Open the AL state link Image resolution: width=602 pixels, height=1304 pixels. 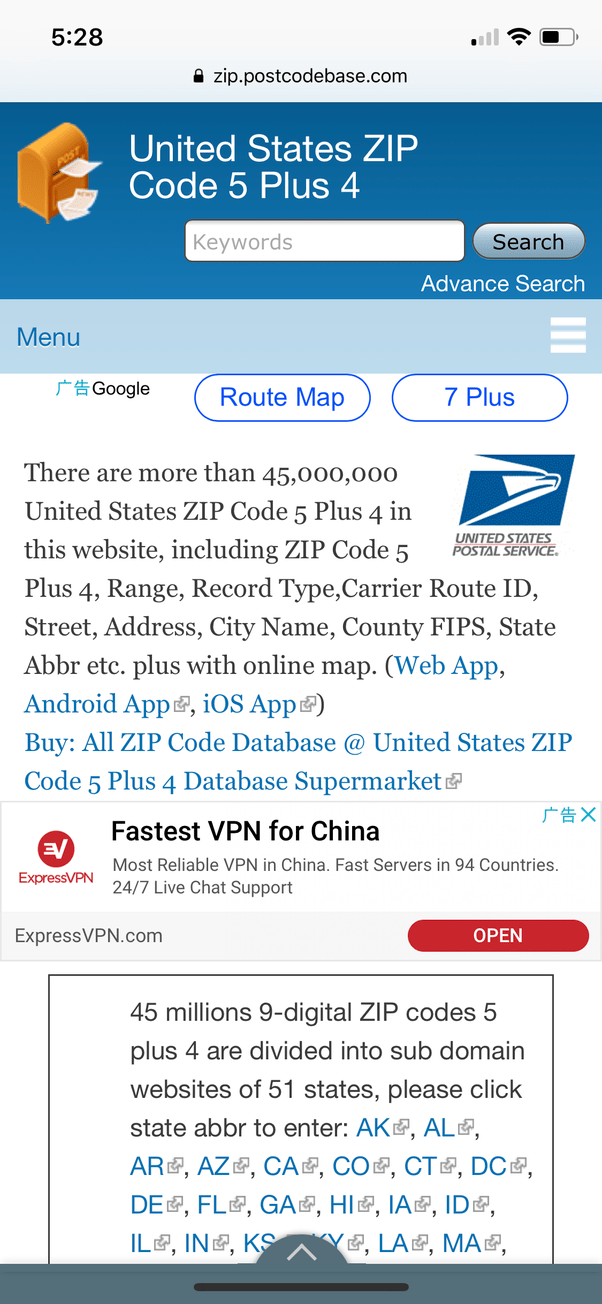click(439, 1128)
